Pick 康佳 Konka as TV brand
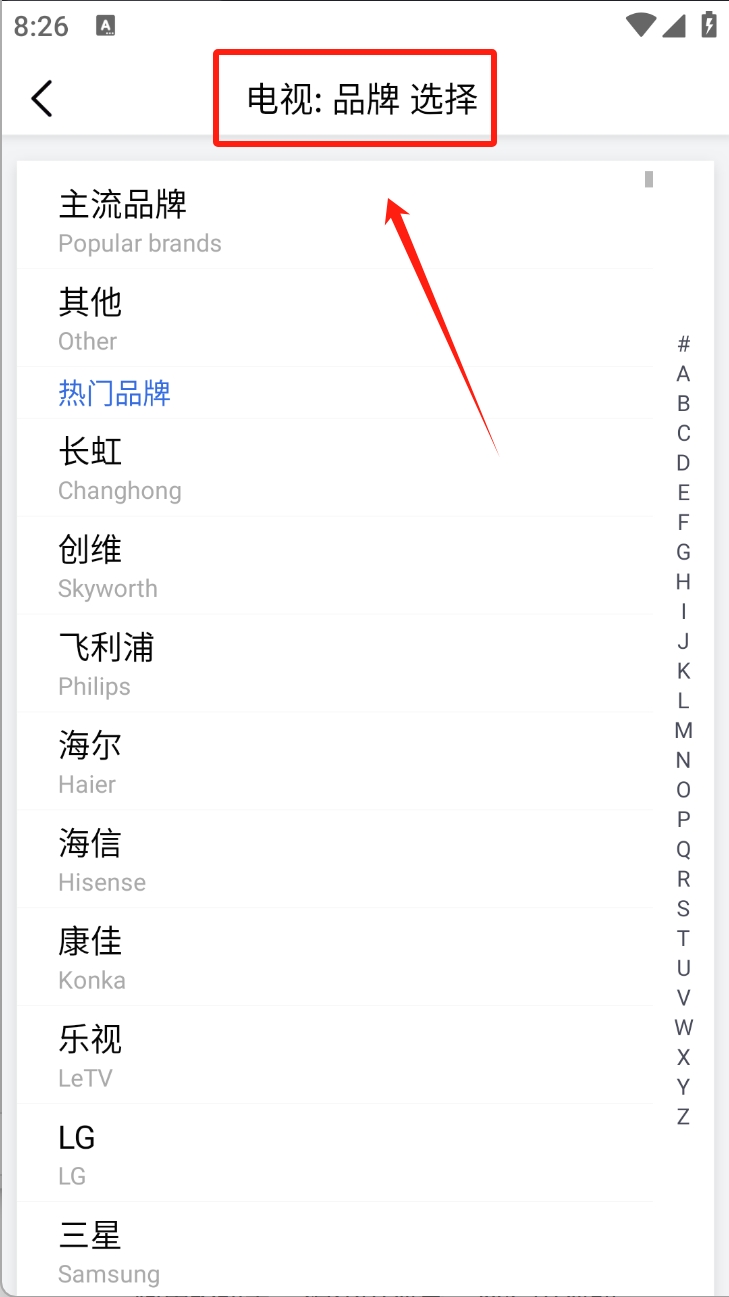The width and height of the screenshot is (729, 1297). point(336,957)
